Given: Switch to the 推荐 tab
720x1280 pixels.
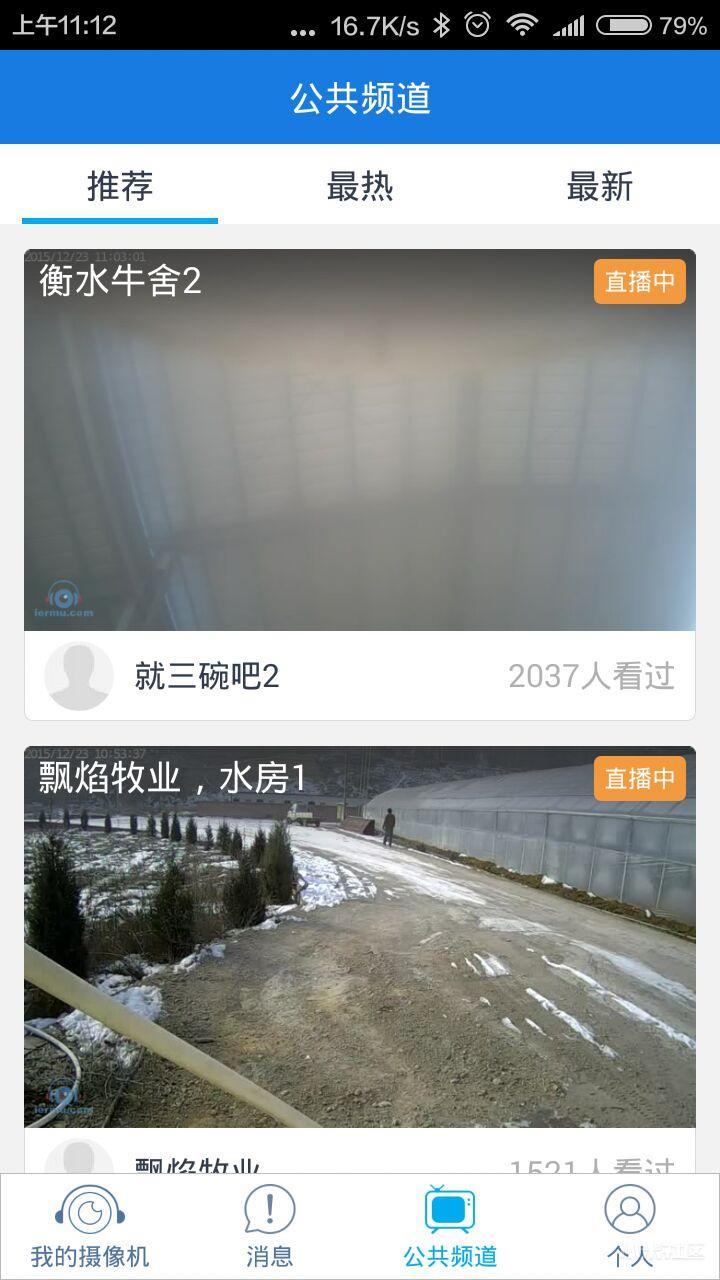Looking at the screenshot, I should point(118,188).
